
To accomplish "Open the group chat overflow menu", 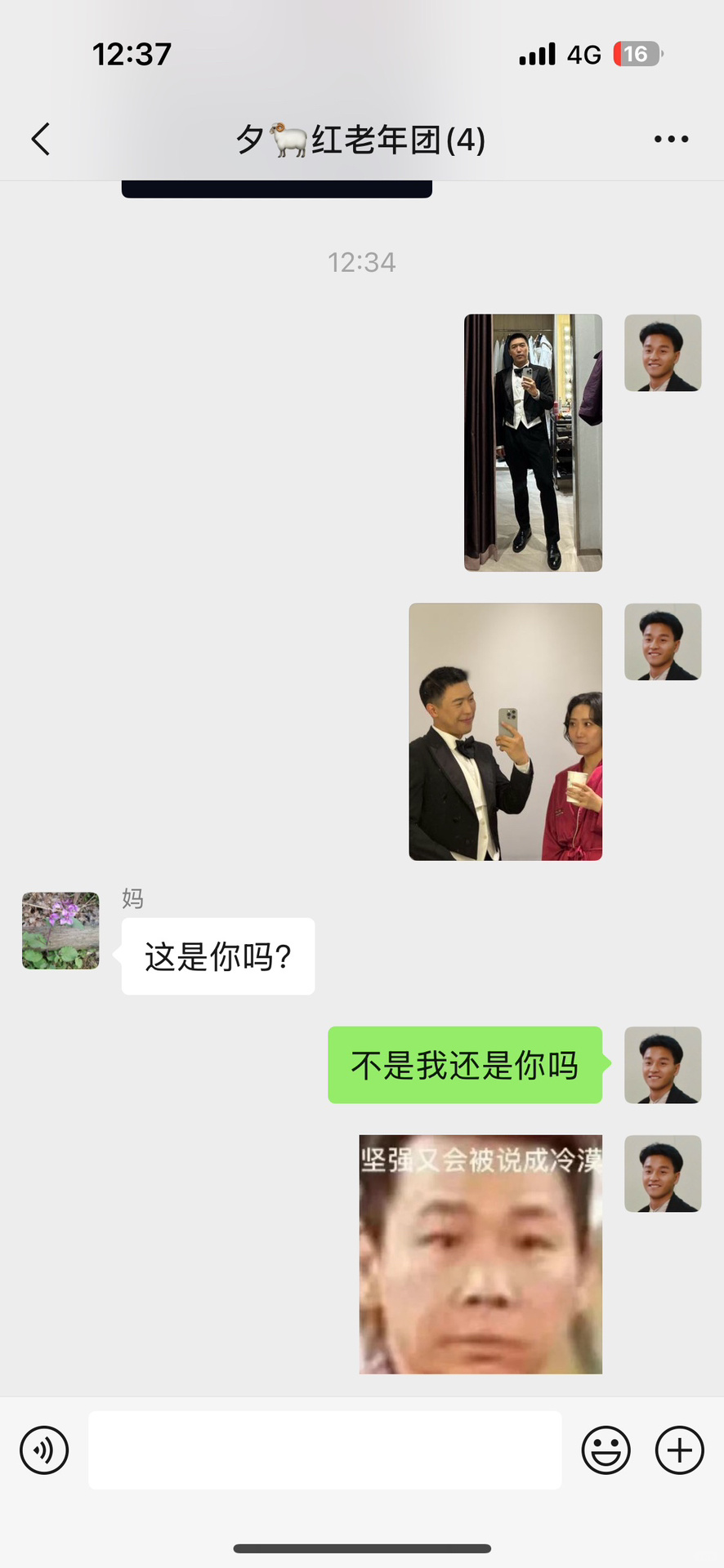I will pos(671,139).
